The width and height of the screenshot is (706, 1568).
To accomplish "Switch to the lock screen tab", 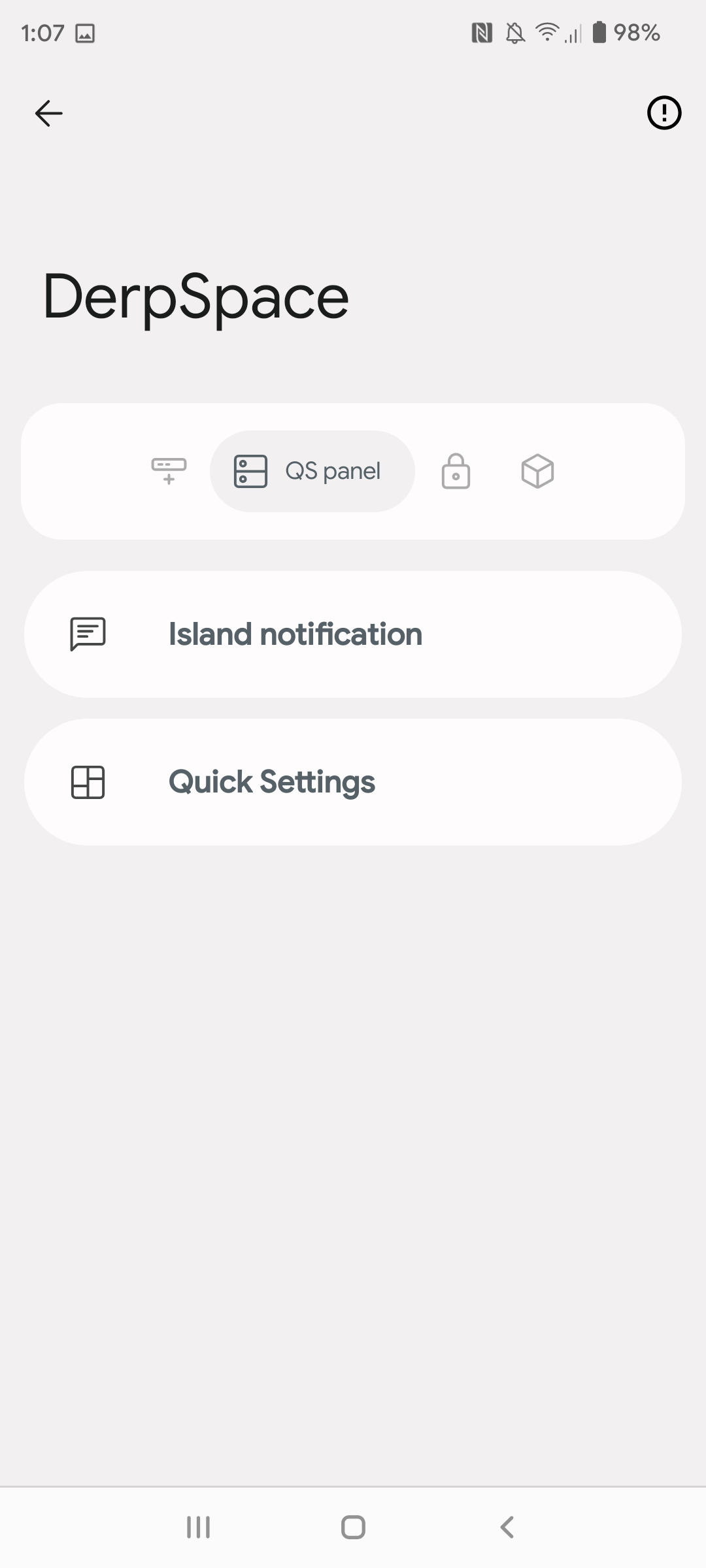I will coord(456,471).
